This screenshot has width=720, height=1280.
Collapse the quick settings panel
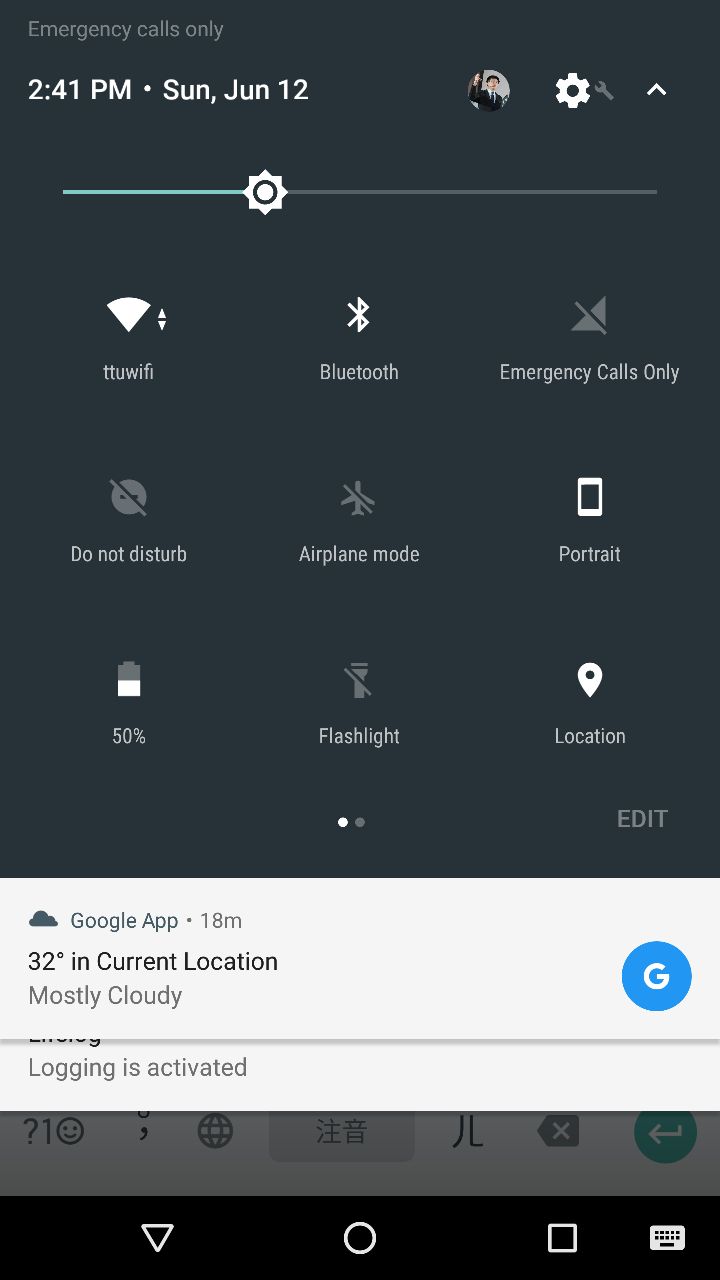pyautogui.click(x=656, y=91)
